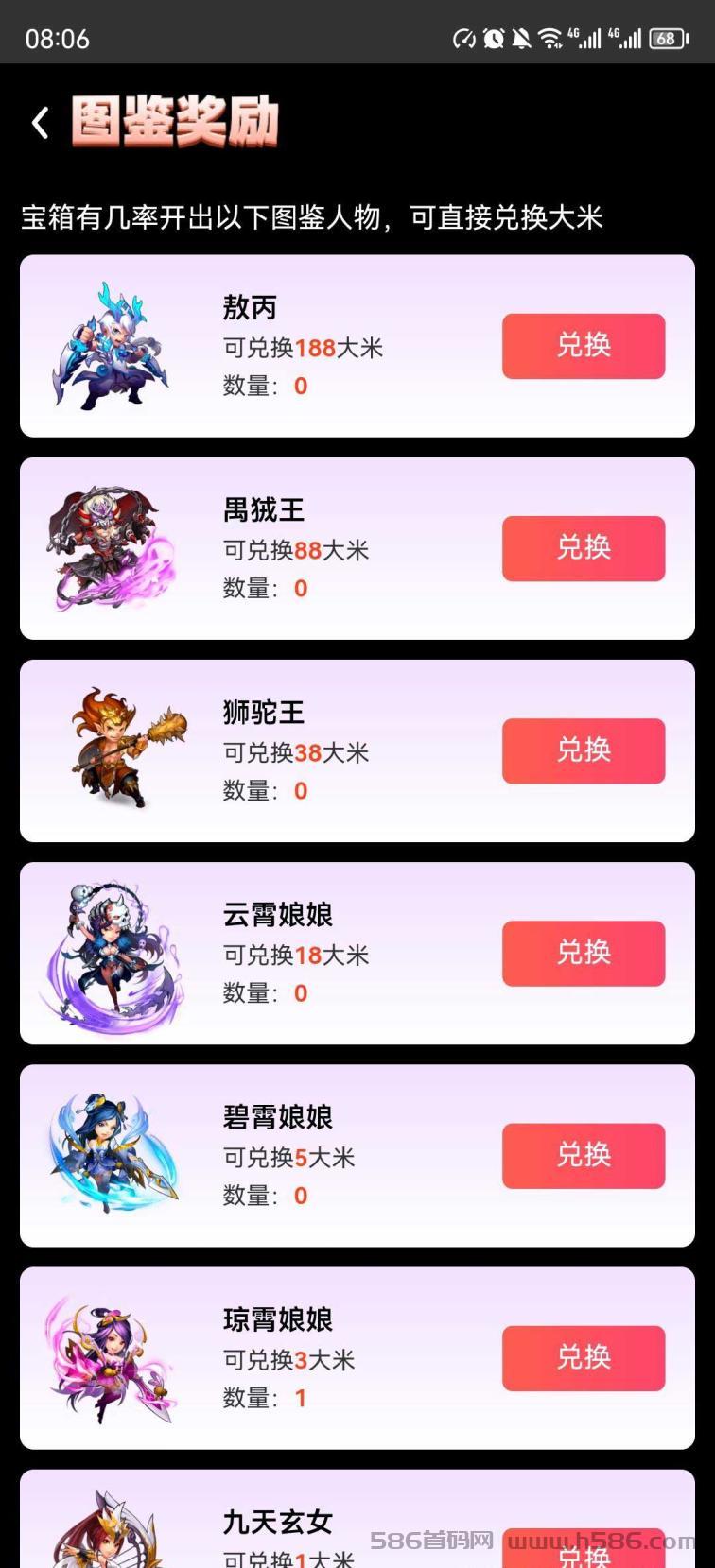Image resolution: width=715 pixels, height=1568 pixels.
Task: Tap 兑换 button for 敖丙
Action: pos(584,346)
